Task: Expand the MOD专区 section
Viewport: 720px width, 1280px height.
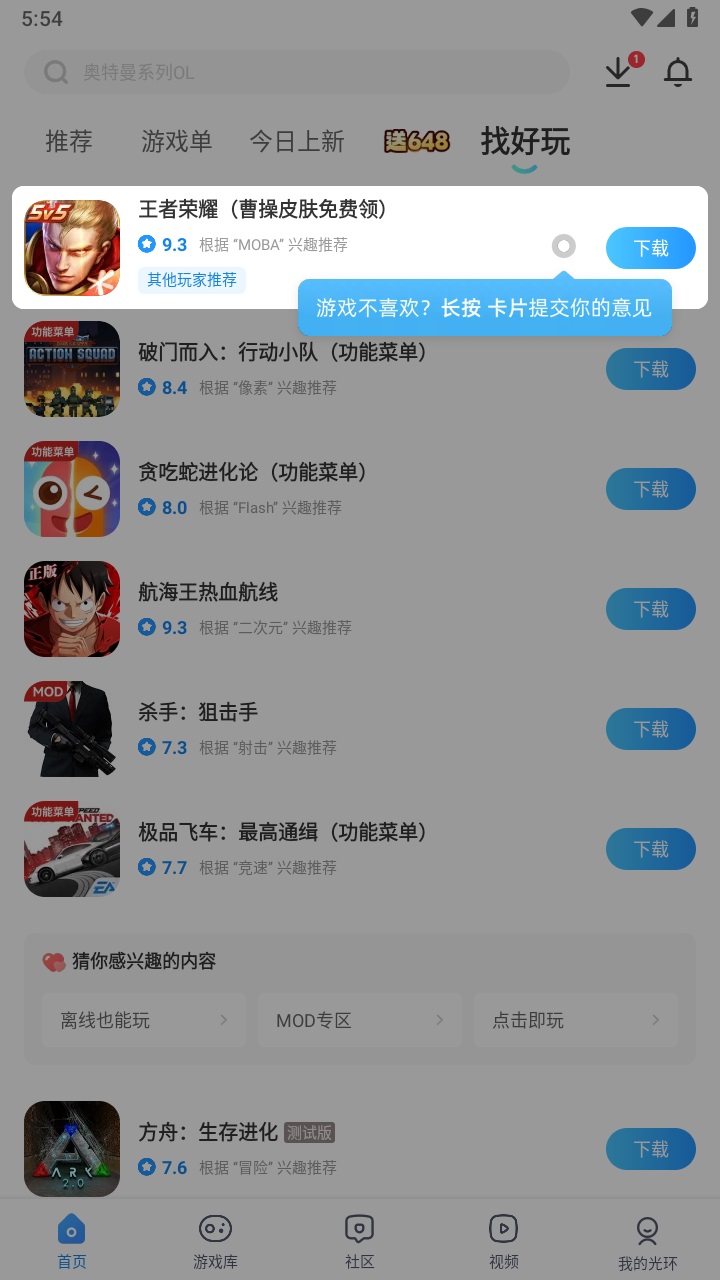Action: [x=360, y=1020]
